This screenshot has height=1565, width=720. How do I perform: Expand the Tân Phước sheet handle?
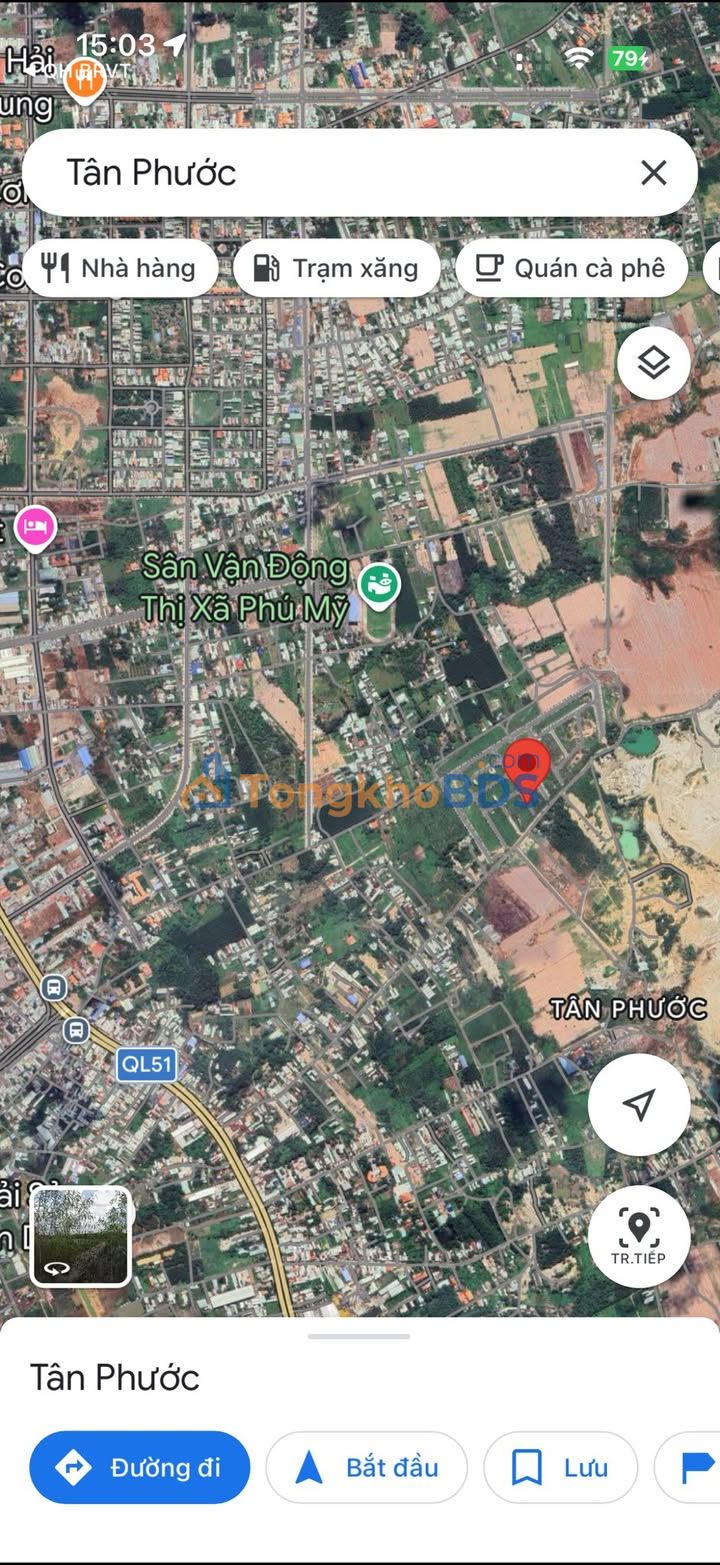(x=359, y=1336)
